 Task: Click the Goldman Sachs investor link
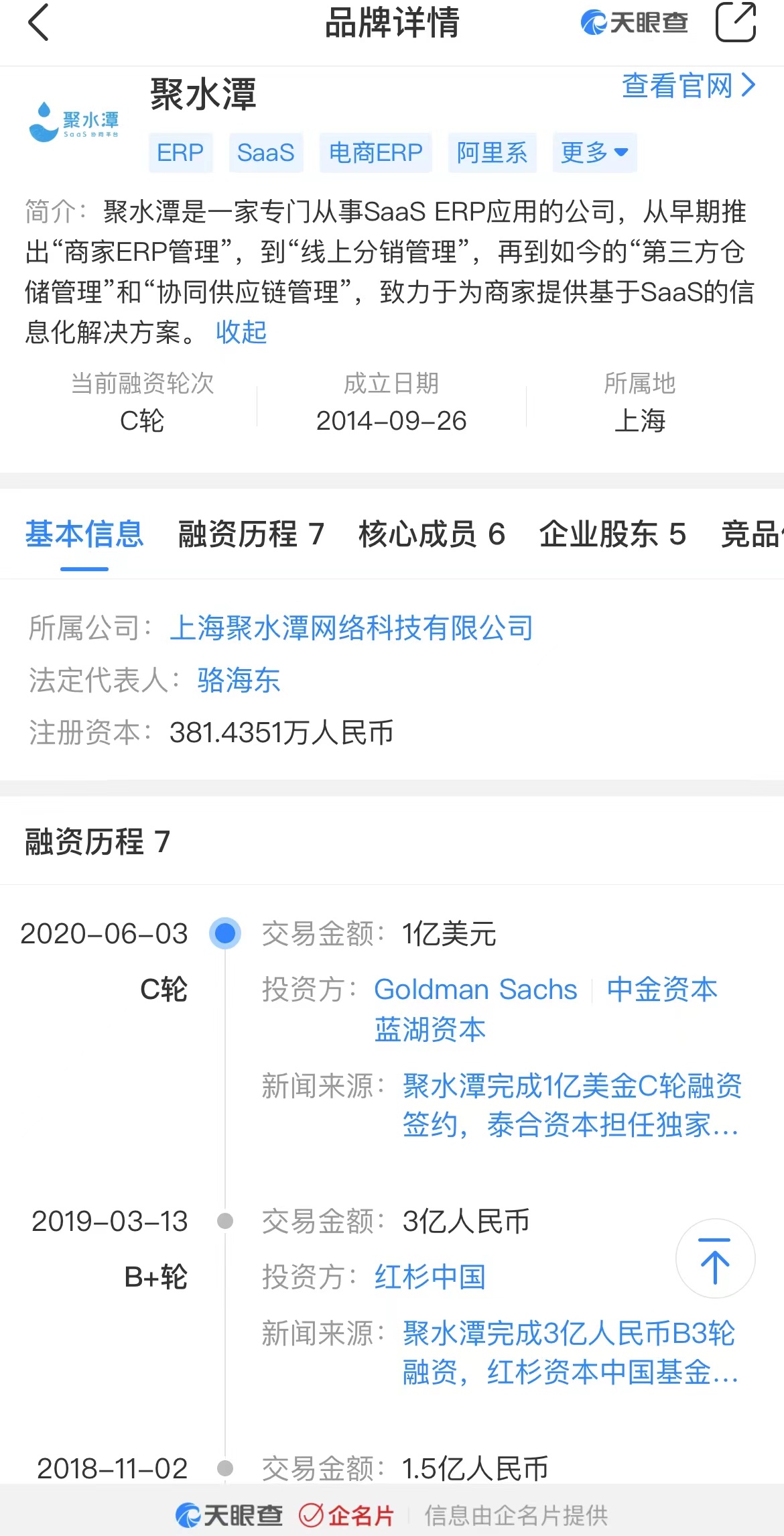coord(475,990)
